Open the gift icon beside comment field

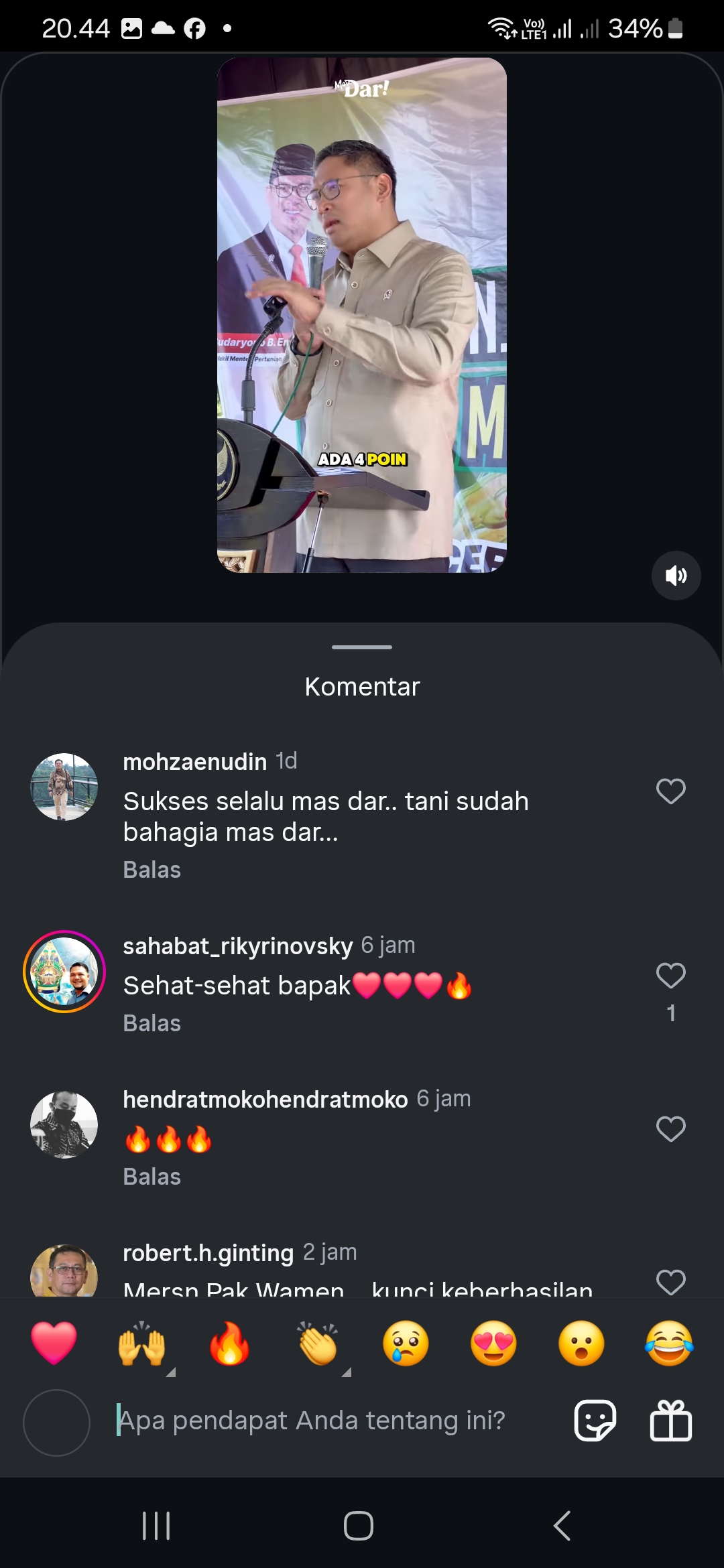(671, 1421)
